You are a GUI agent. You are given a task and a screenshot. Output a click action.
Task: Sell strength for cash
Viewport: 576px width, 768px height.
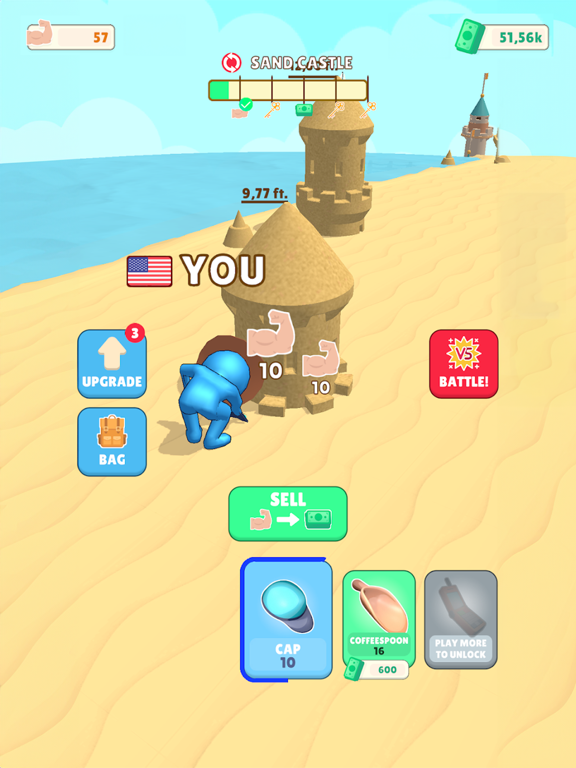point(288,513)
